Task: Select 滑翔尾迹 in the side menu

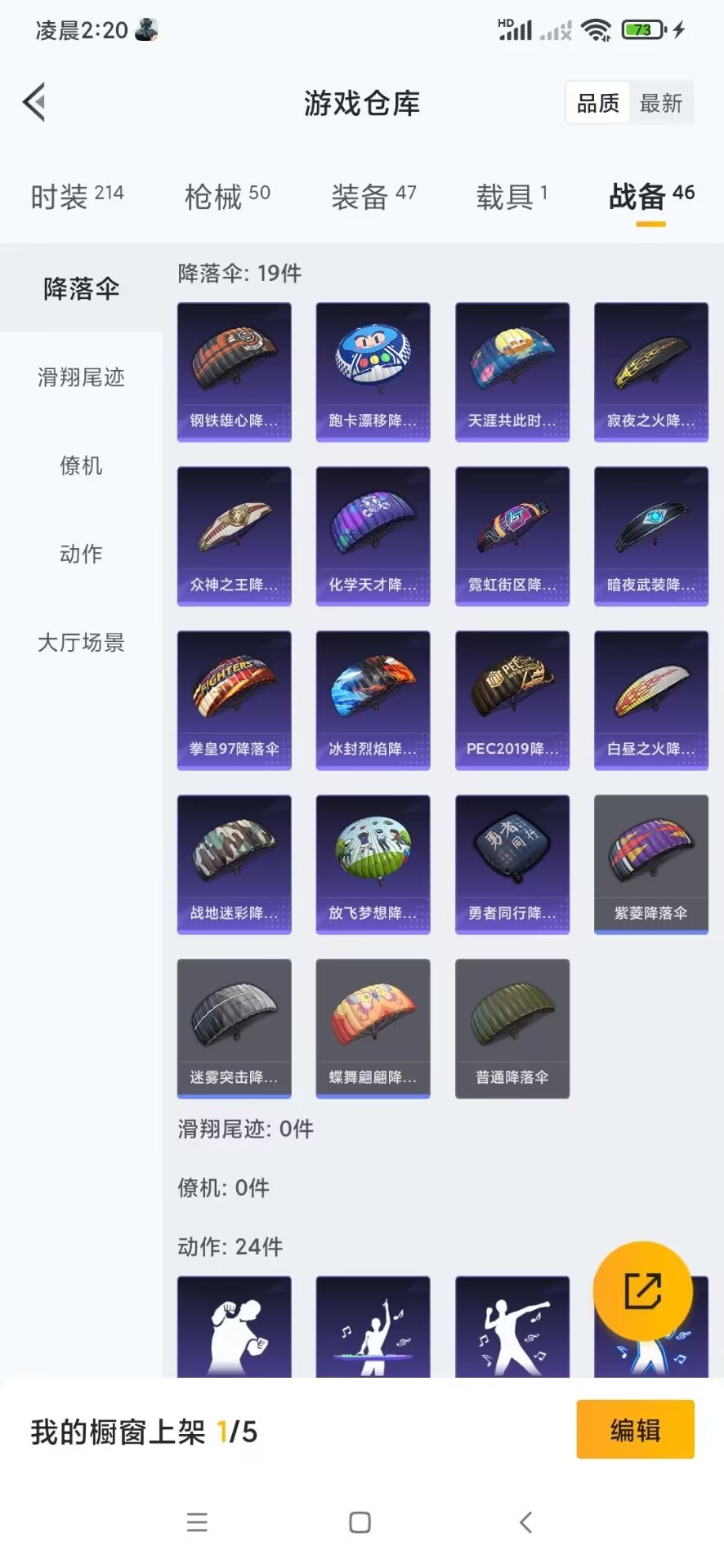Action: [81, 377]
